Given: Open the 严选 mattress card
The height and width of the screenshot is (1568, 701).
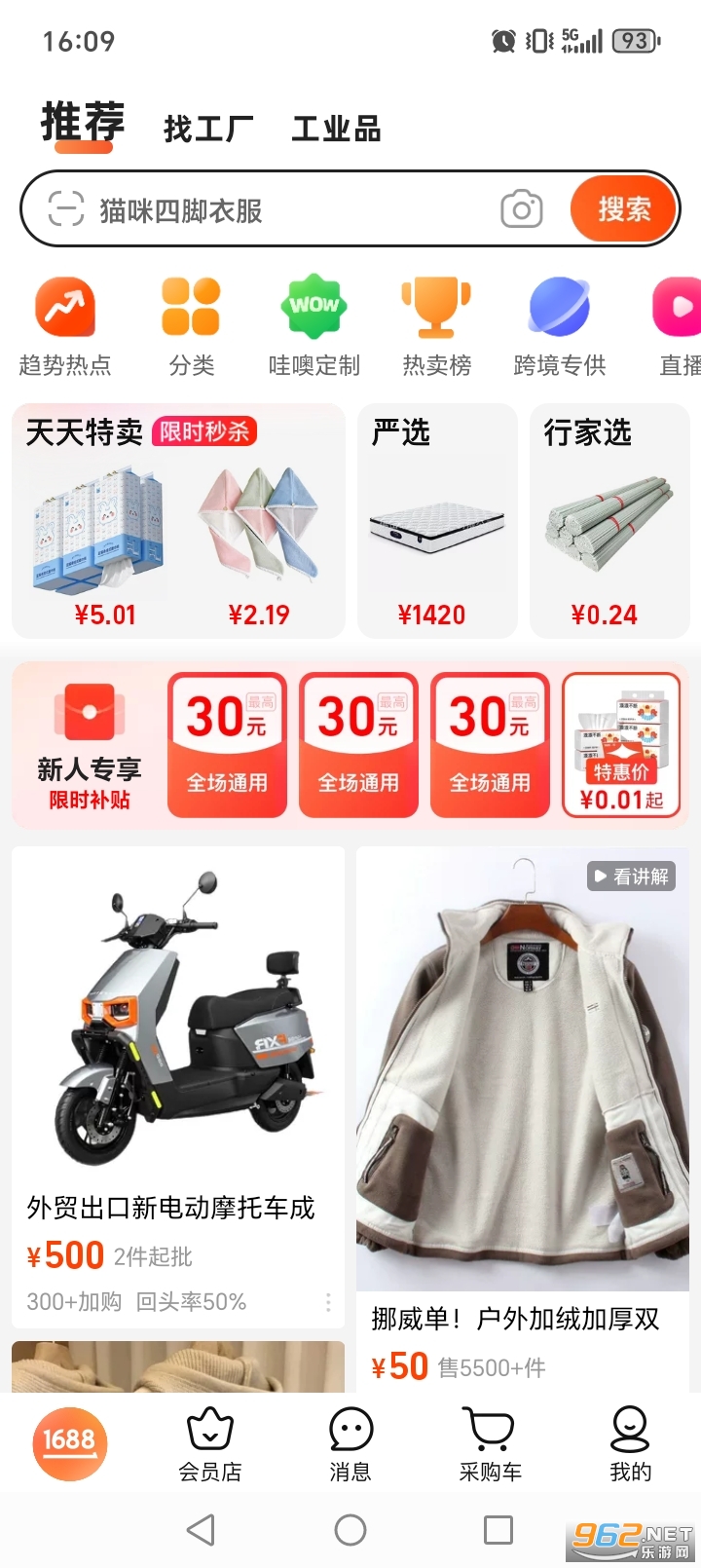Looking at the screenshot, I should pos(436,521).
